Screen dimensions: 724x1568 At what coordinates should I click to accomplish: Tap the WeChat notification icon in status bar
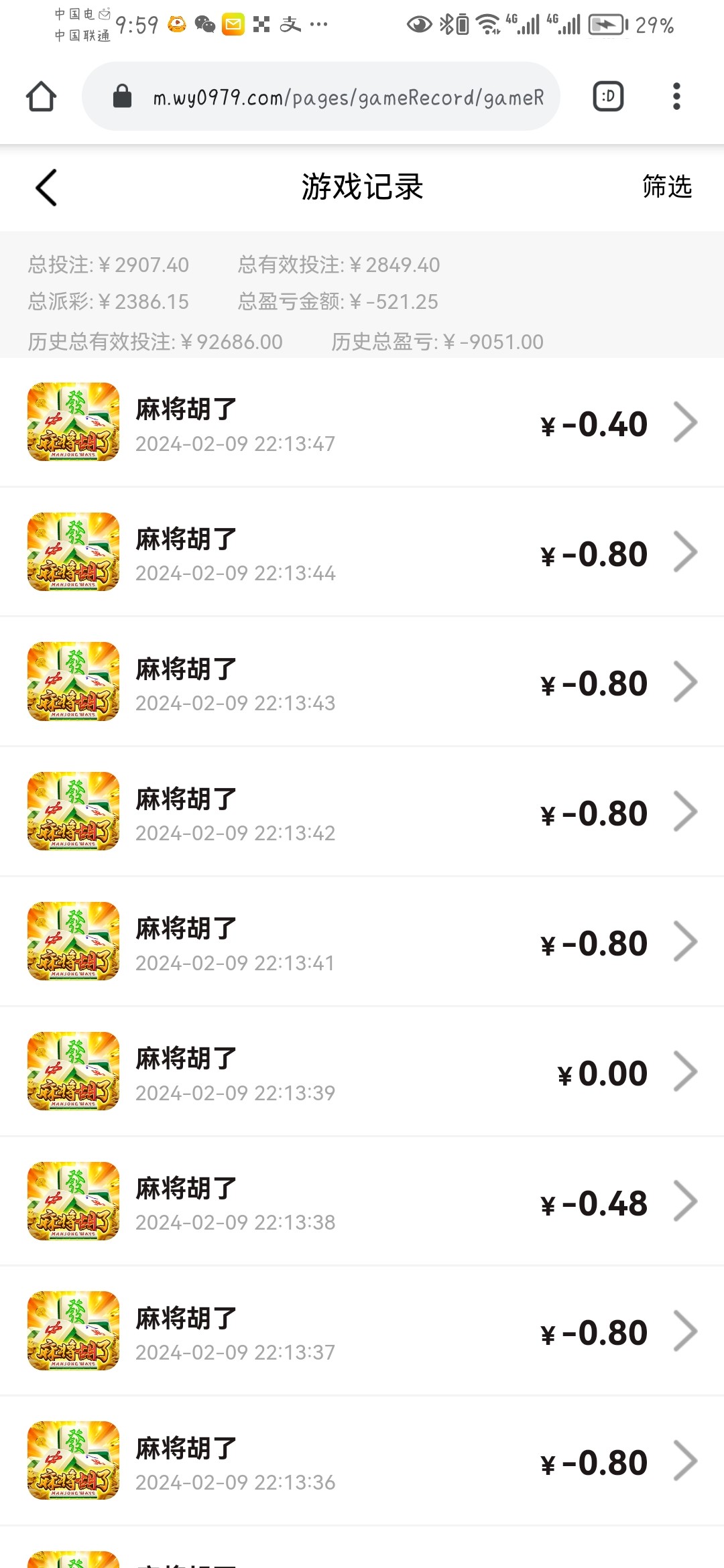click(205, 25)
